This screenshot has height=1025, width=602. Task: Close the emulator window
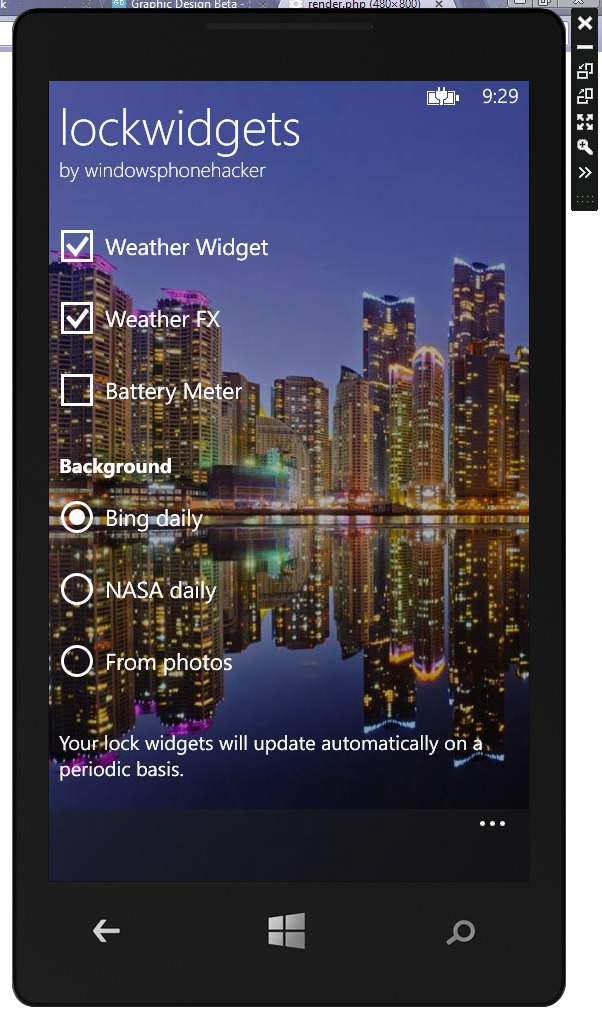[585, 22]
